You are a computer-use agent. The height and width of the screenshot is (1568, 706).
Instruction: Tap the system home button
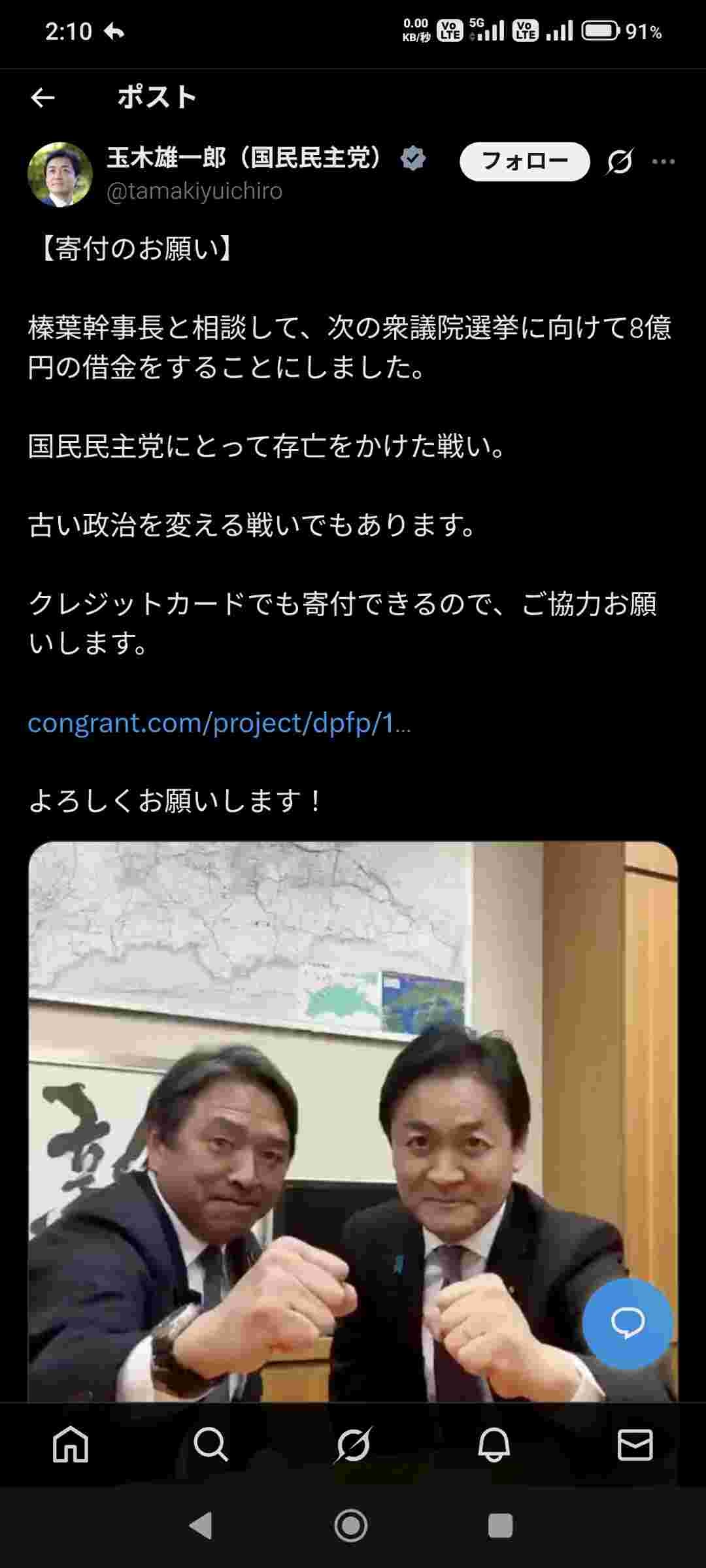pos(351,1526)
